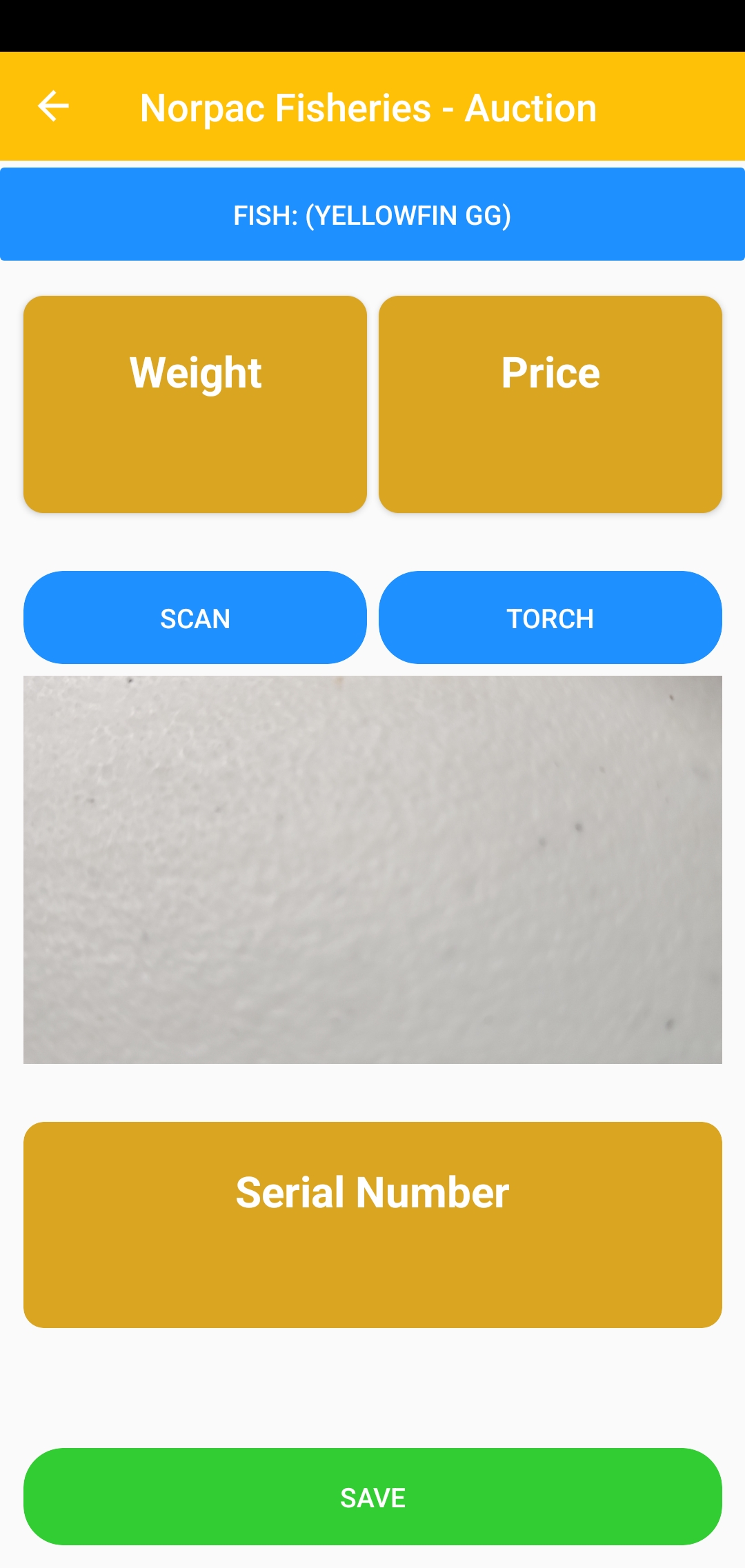The image size is (745, 1568).
Task: Start scanning with the SCAN button
Action: (195, 618)
